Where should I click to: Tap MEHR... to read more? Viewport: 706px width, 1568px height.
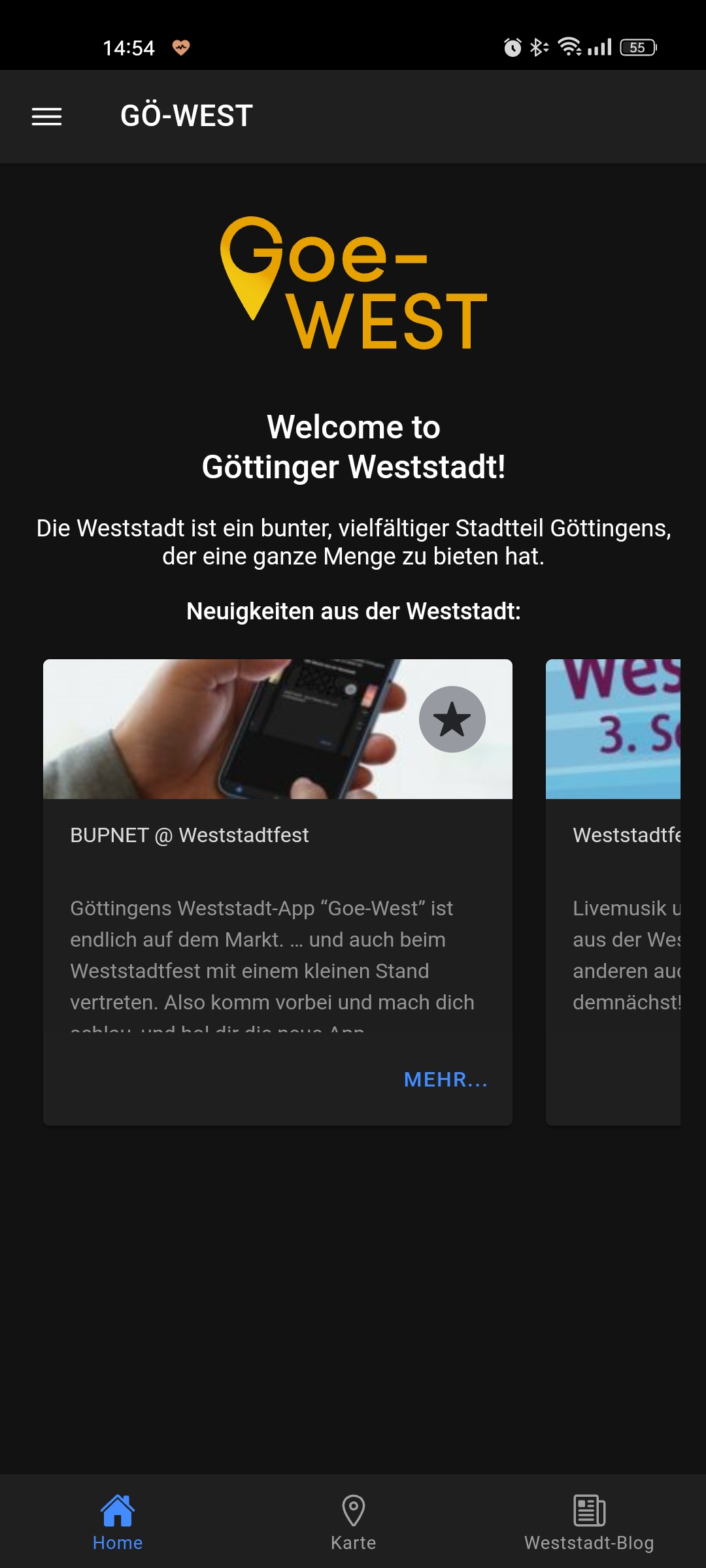(x=446, y=1079)
